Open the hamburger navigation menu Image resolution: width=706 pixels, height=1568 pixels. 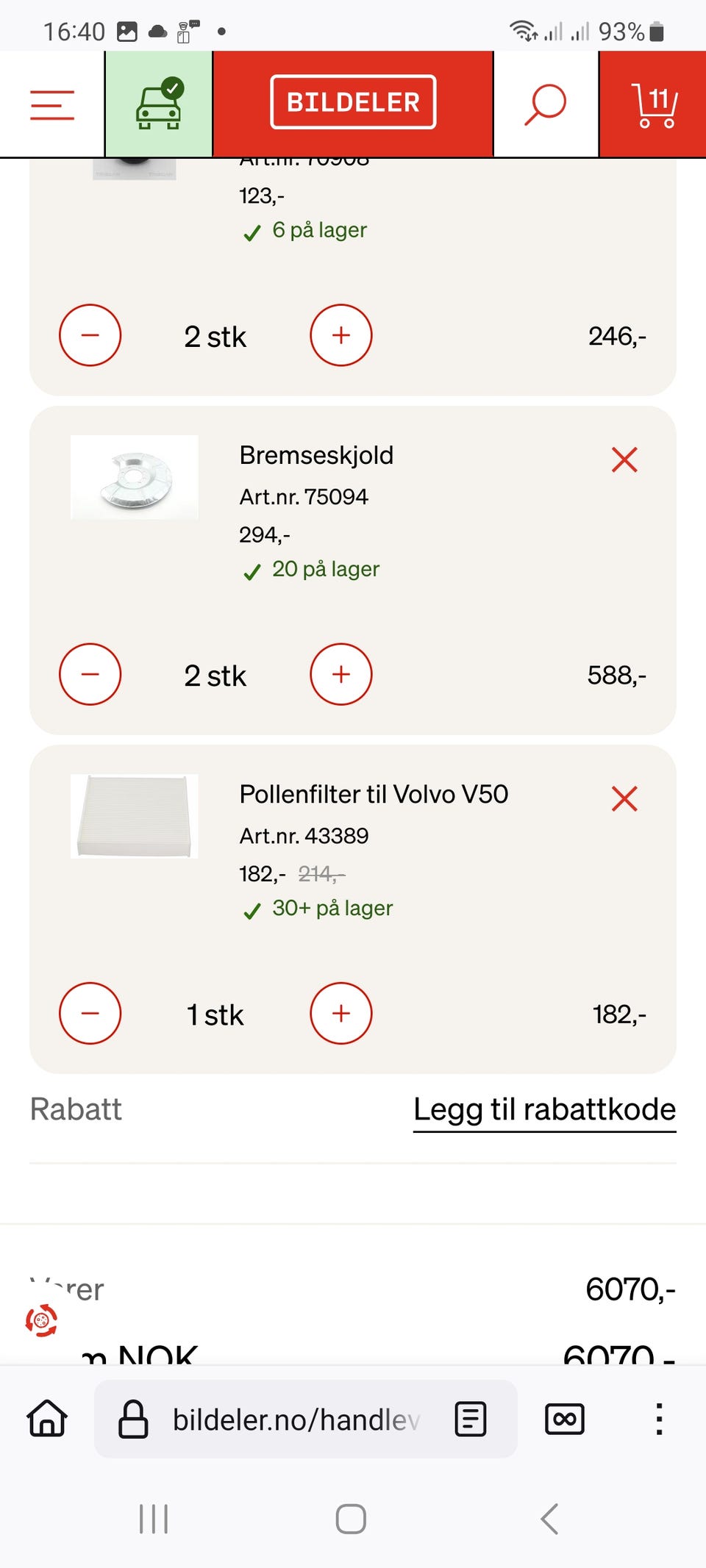pos(51,104)
